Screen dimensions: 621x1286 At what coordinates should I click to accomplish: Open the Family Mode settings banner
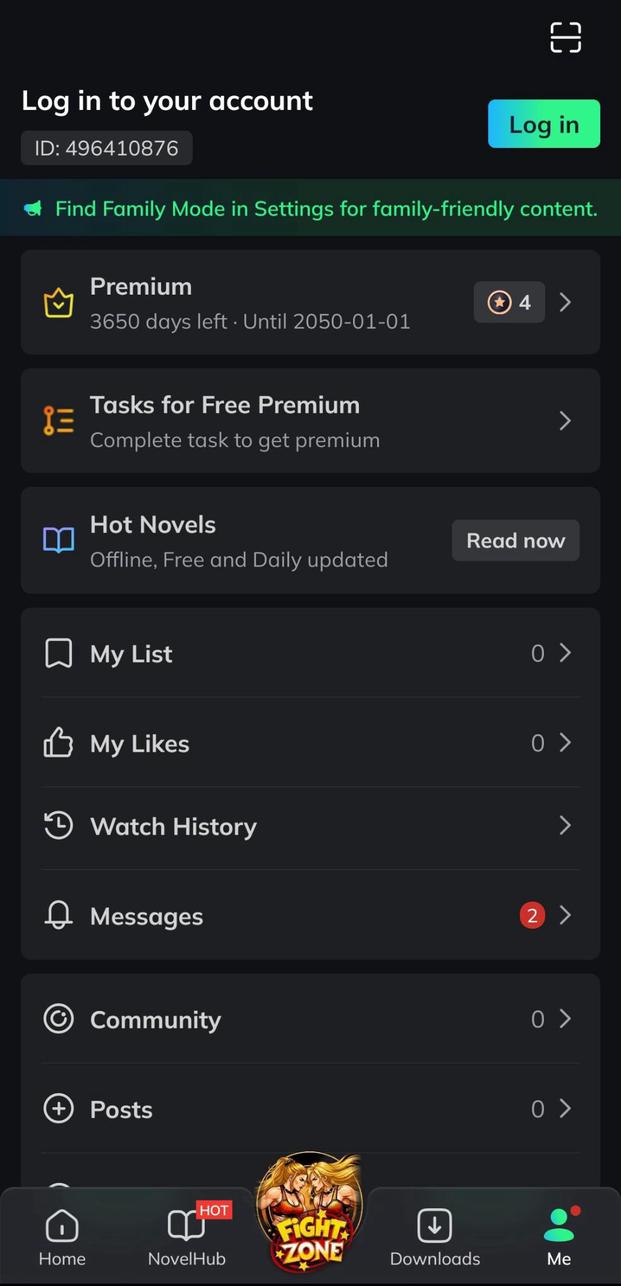pyautogui.click(x=310, y=208)
